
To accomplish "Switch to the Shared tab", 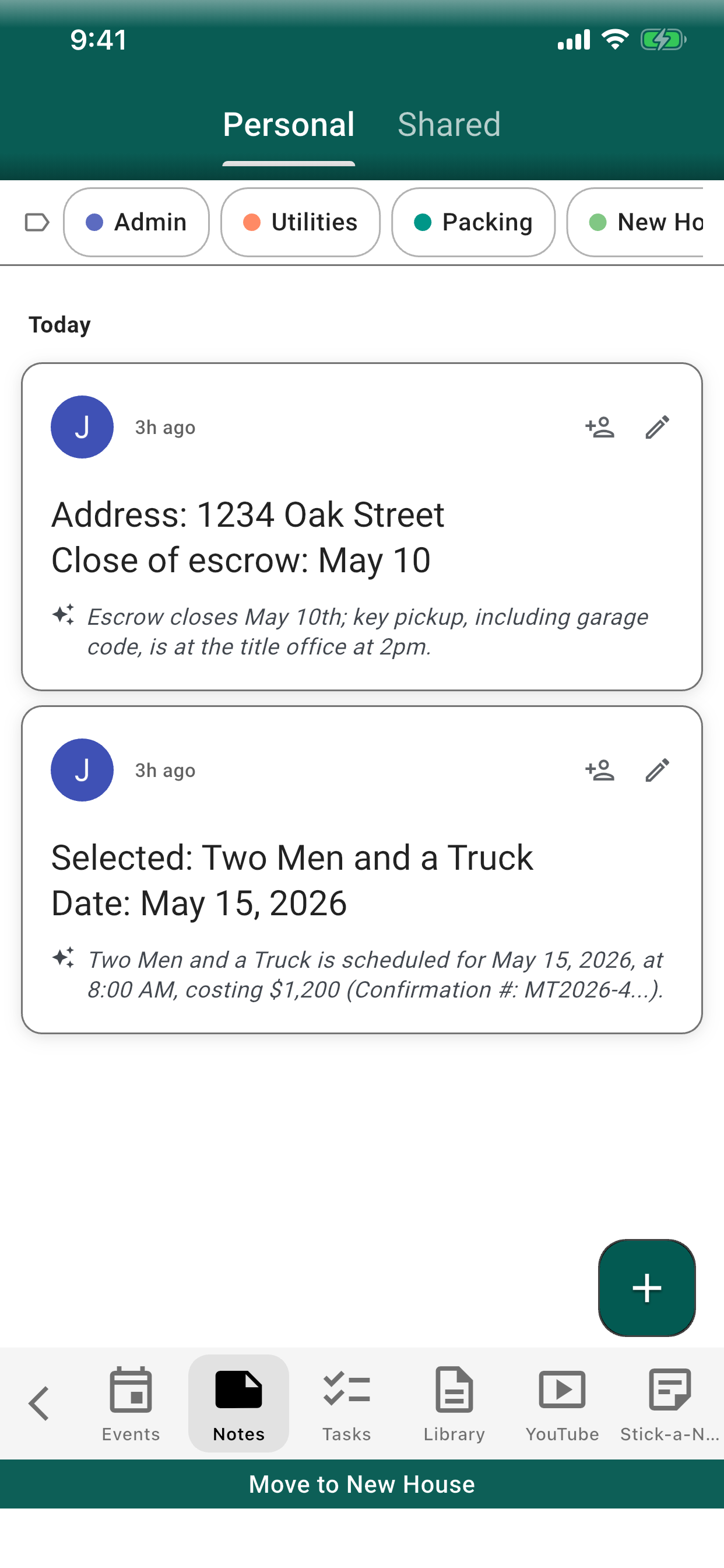I will [x=449, y=125].
